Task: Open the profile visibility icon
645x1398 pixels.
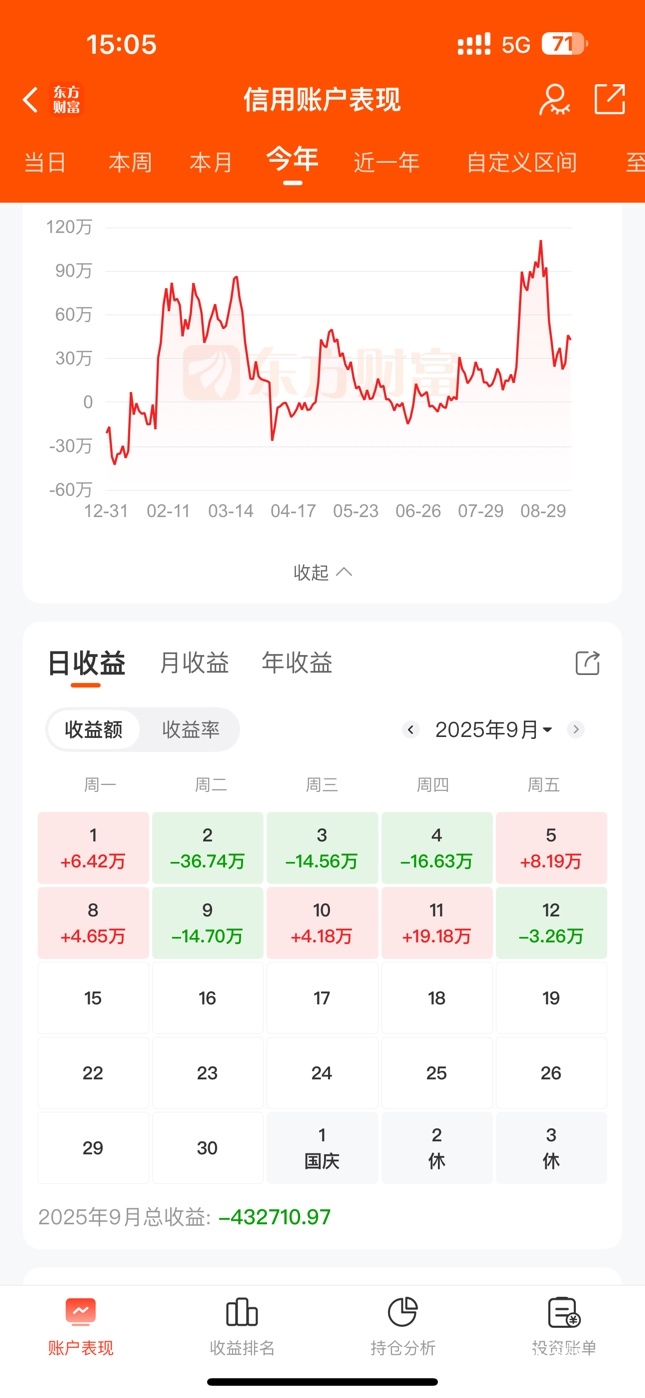Action: [x=553, y=99]
